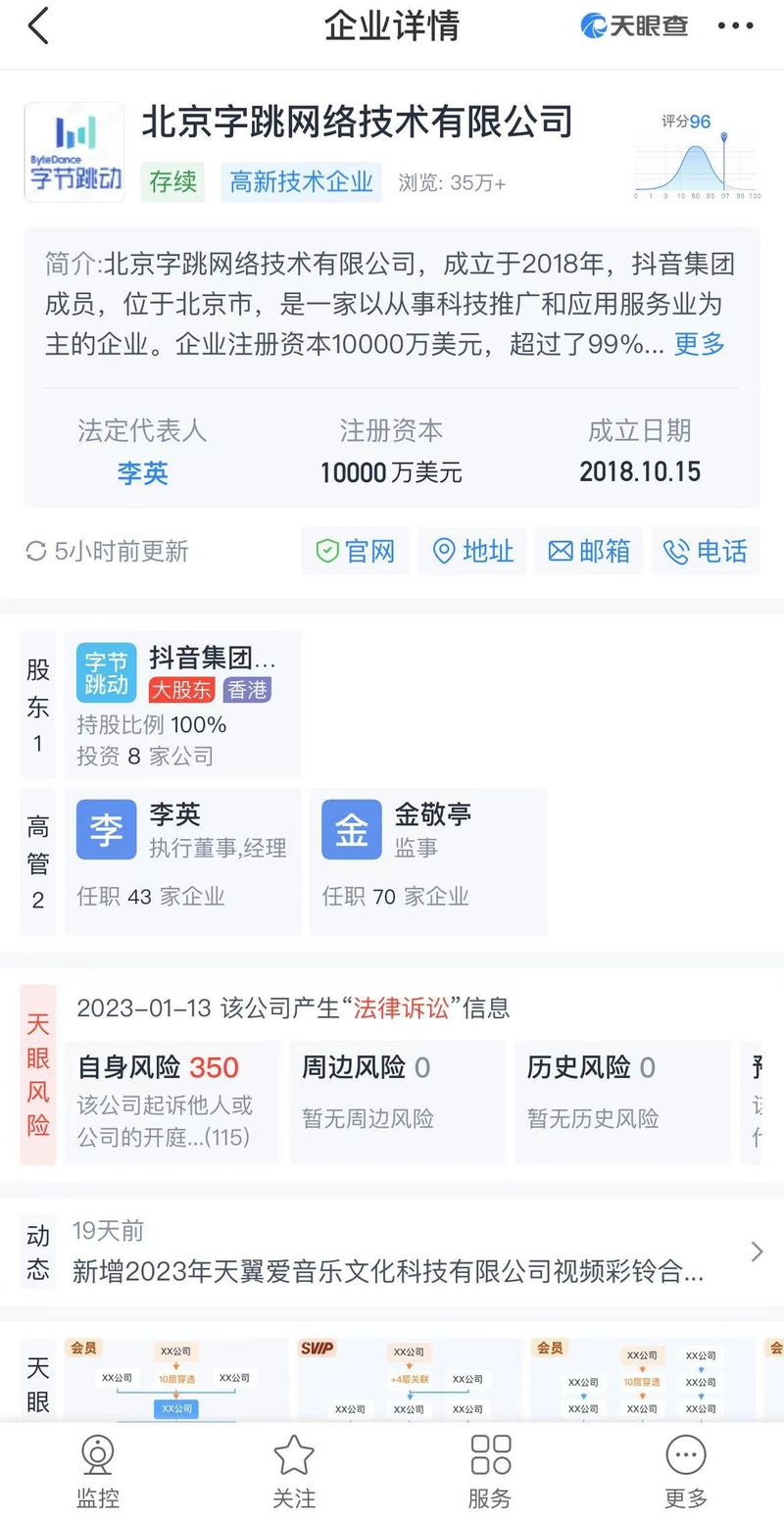The height and width of the screenshot is (1521, 784).
Task: Open supervisor 金敬亭's card
Action: pos(428,860)
